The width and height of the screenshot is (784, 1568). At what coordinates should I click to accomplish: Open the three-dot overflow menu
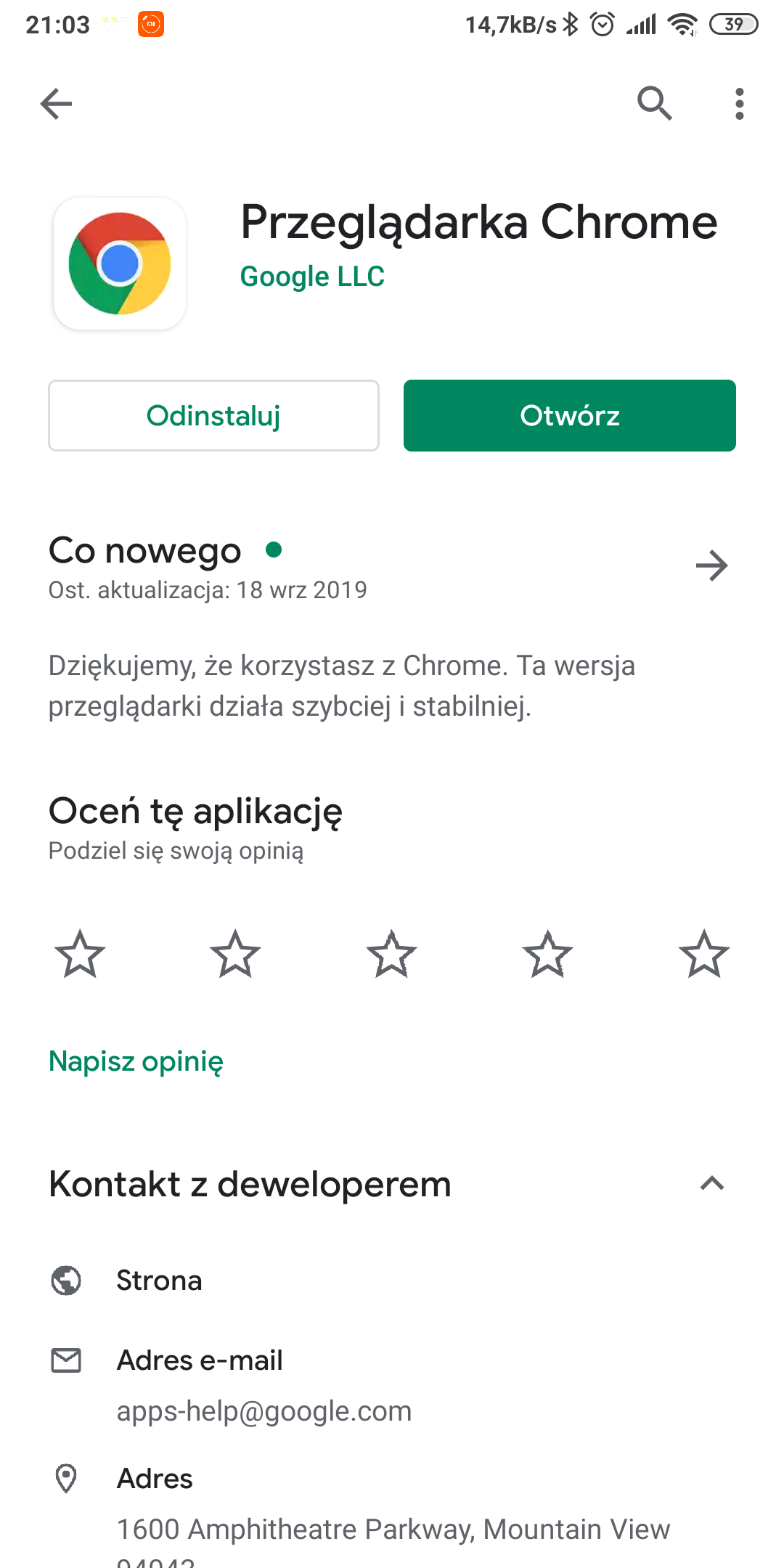coord(739,104)
